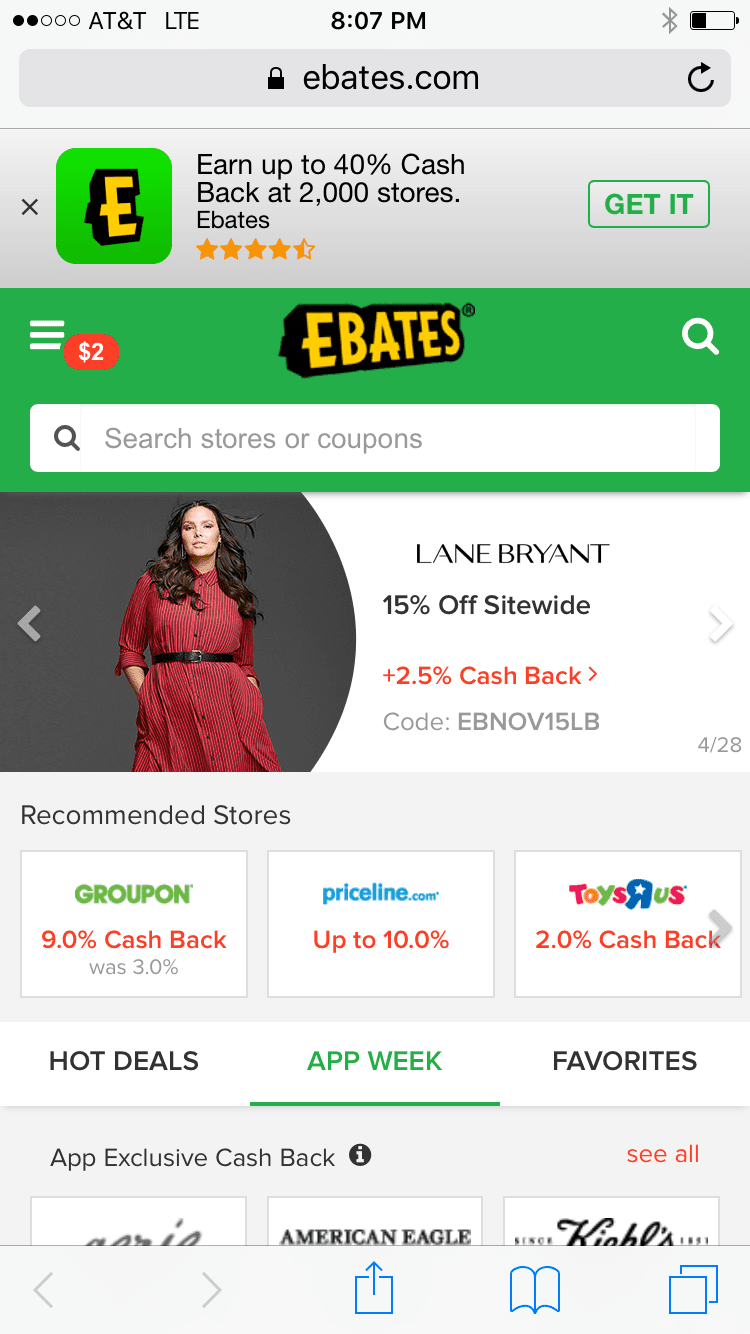
Task: Open the Priceline store card
Action: [381, 924]
